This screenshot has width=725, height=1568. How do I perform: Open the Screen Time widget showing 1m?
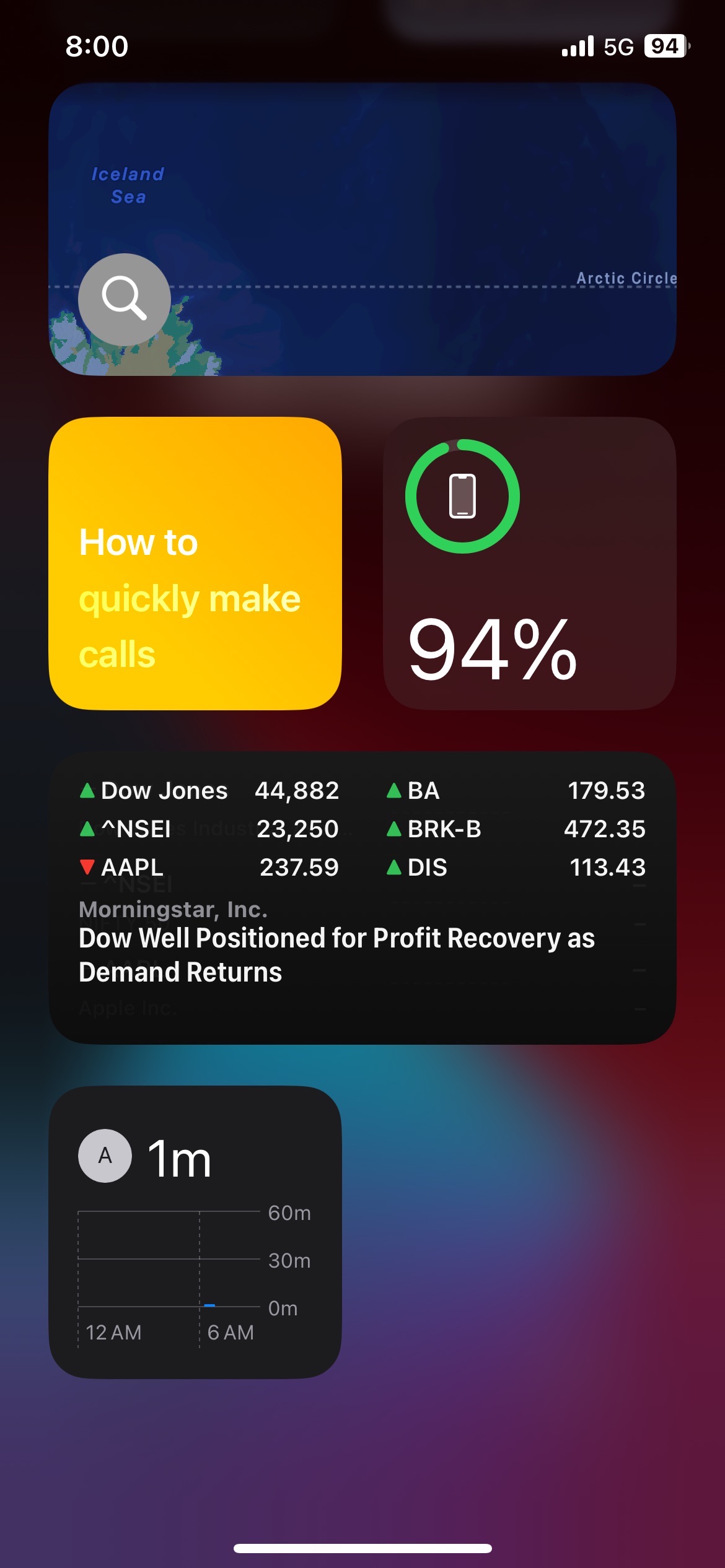[195, 1232]
